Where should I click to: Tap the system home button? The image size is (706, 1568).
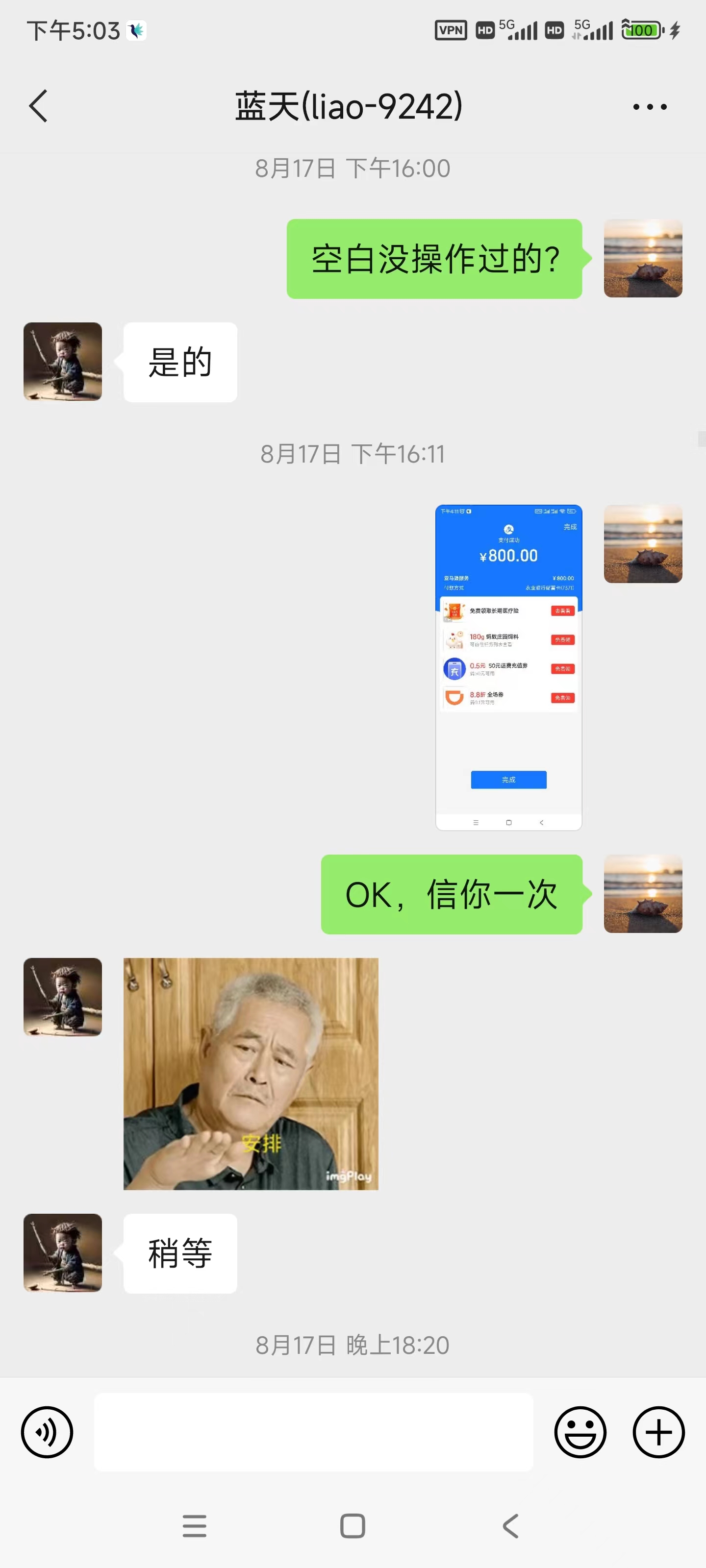[353, 1526]
